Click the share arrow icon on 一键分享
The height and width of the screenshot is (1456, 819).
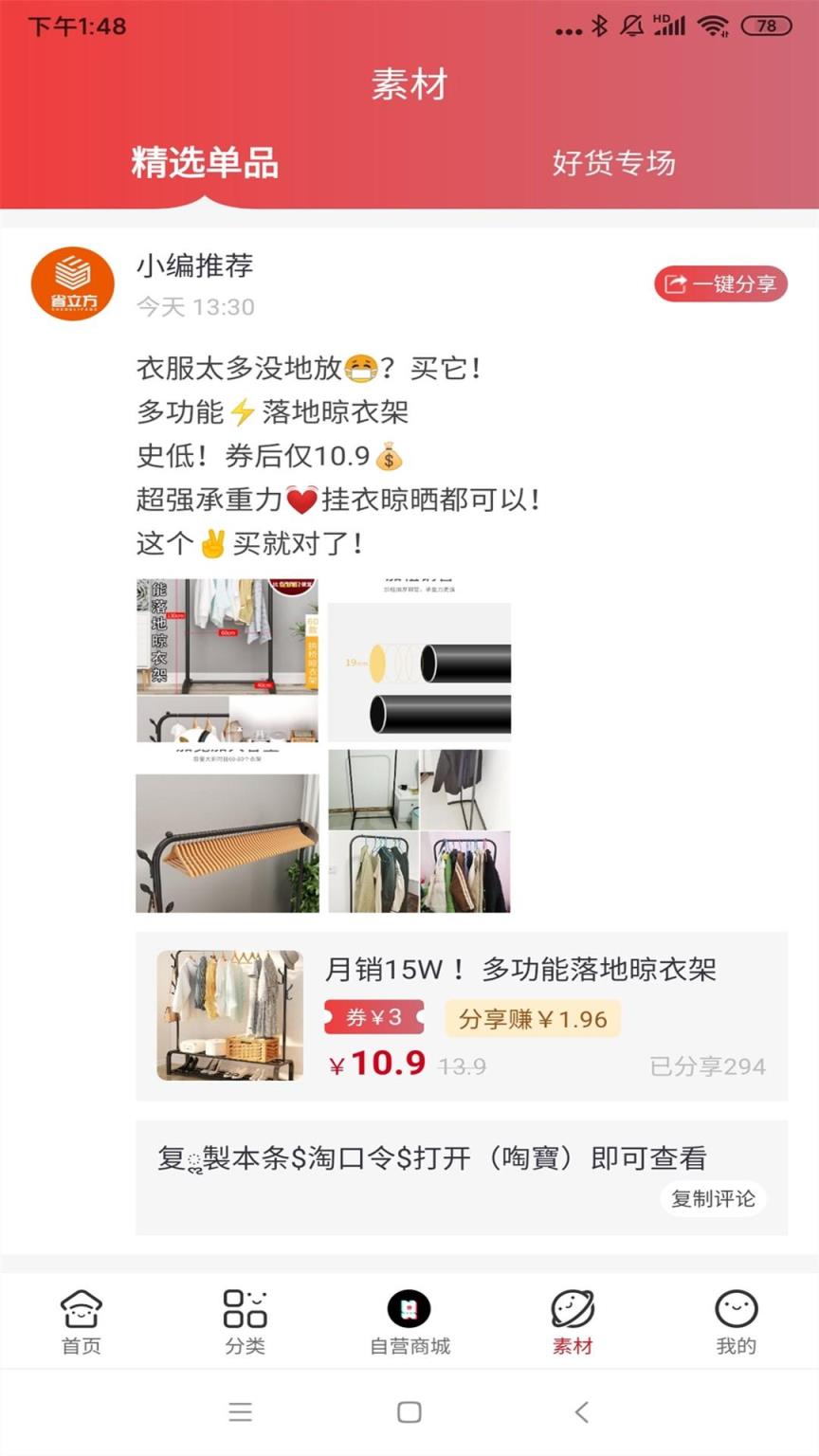pyautogui.click(x=677, y=283)
